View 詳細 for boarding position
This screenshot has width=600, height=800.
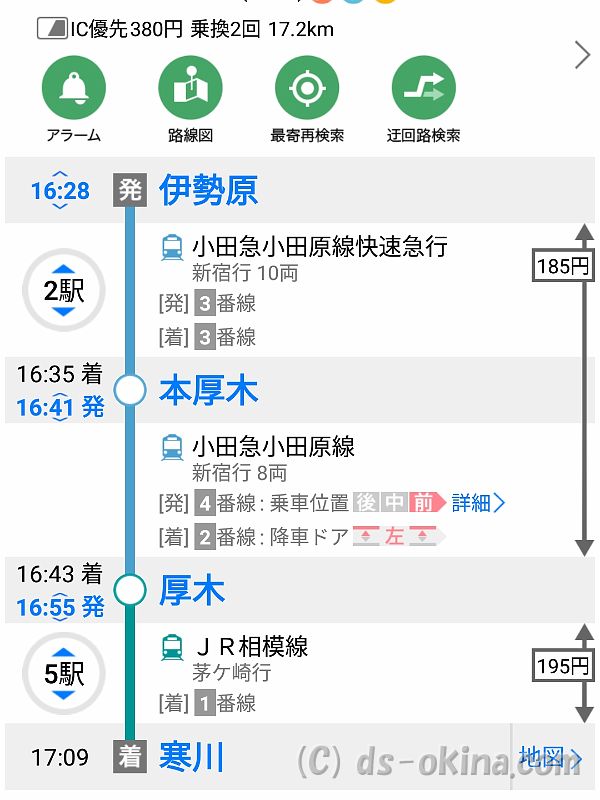478,503
